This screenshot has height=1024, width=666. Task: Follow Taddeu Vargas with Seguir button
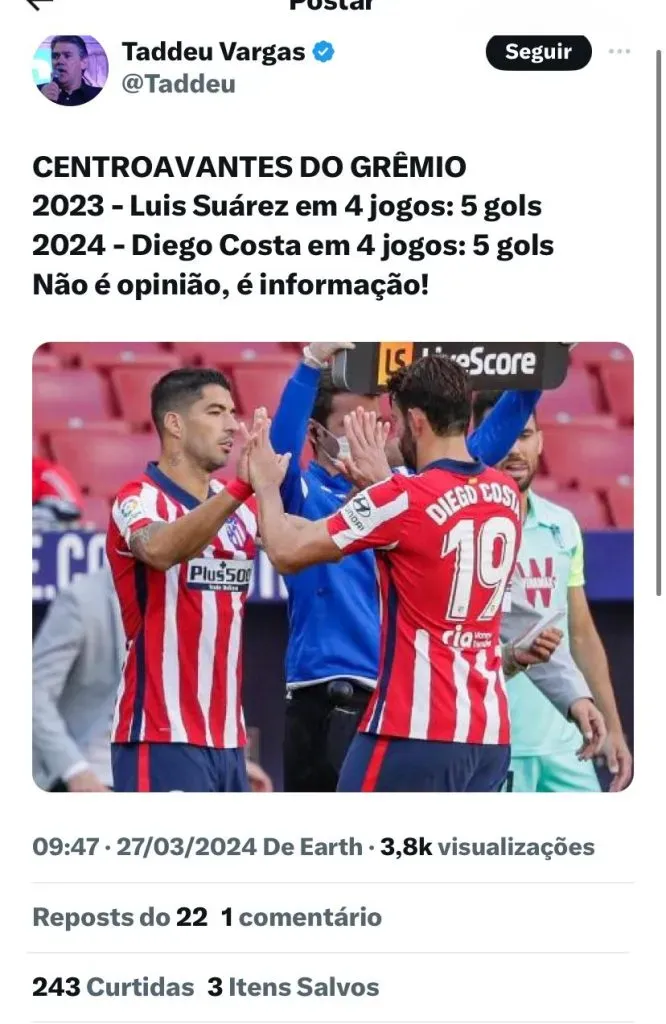538,53
